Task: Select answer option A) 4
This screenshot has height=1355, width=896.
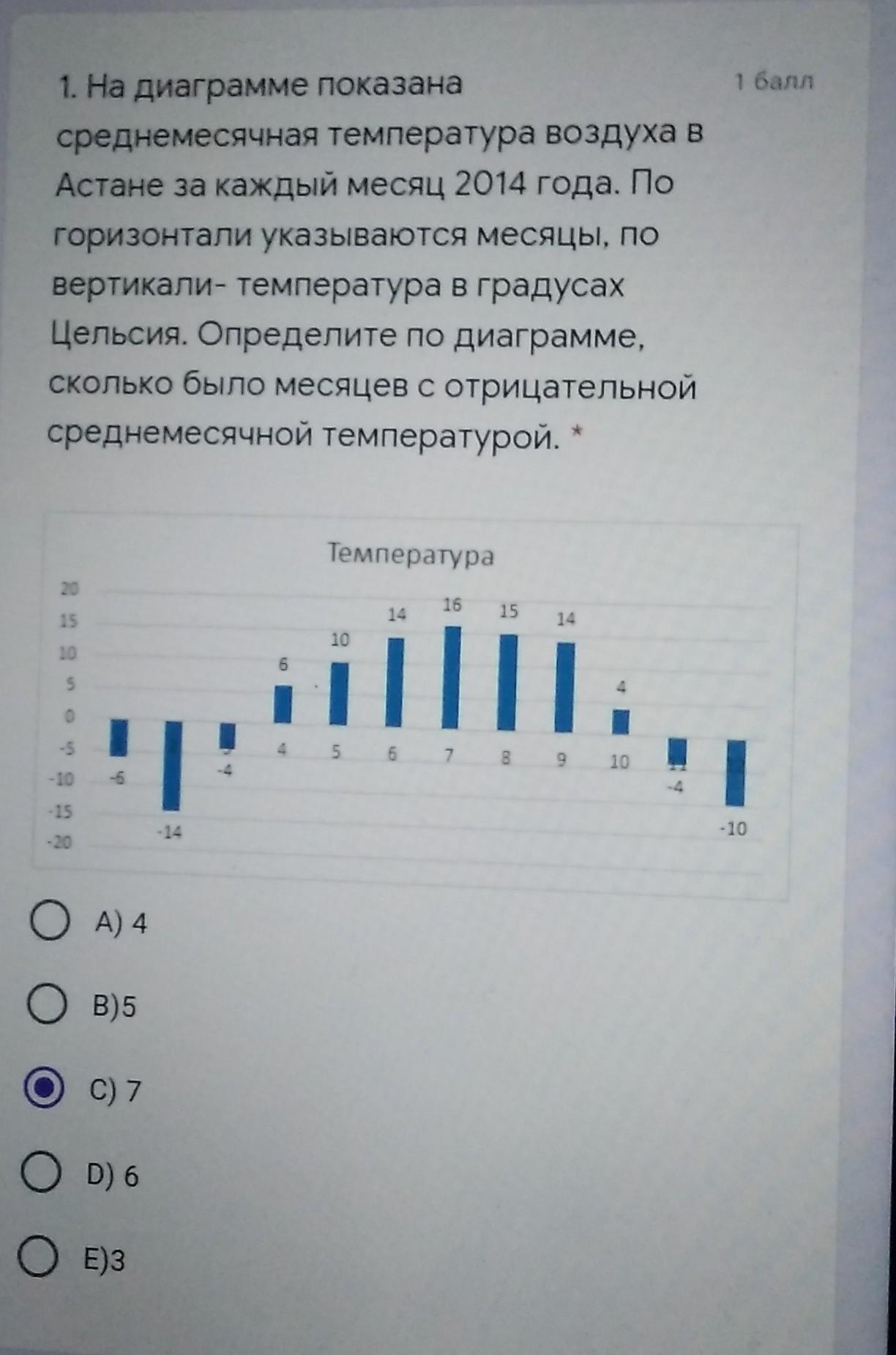Action: tap(50, 921)
